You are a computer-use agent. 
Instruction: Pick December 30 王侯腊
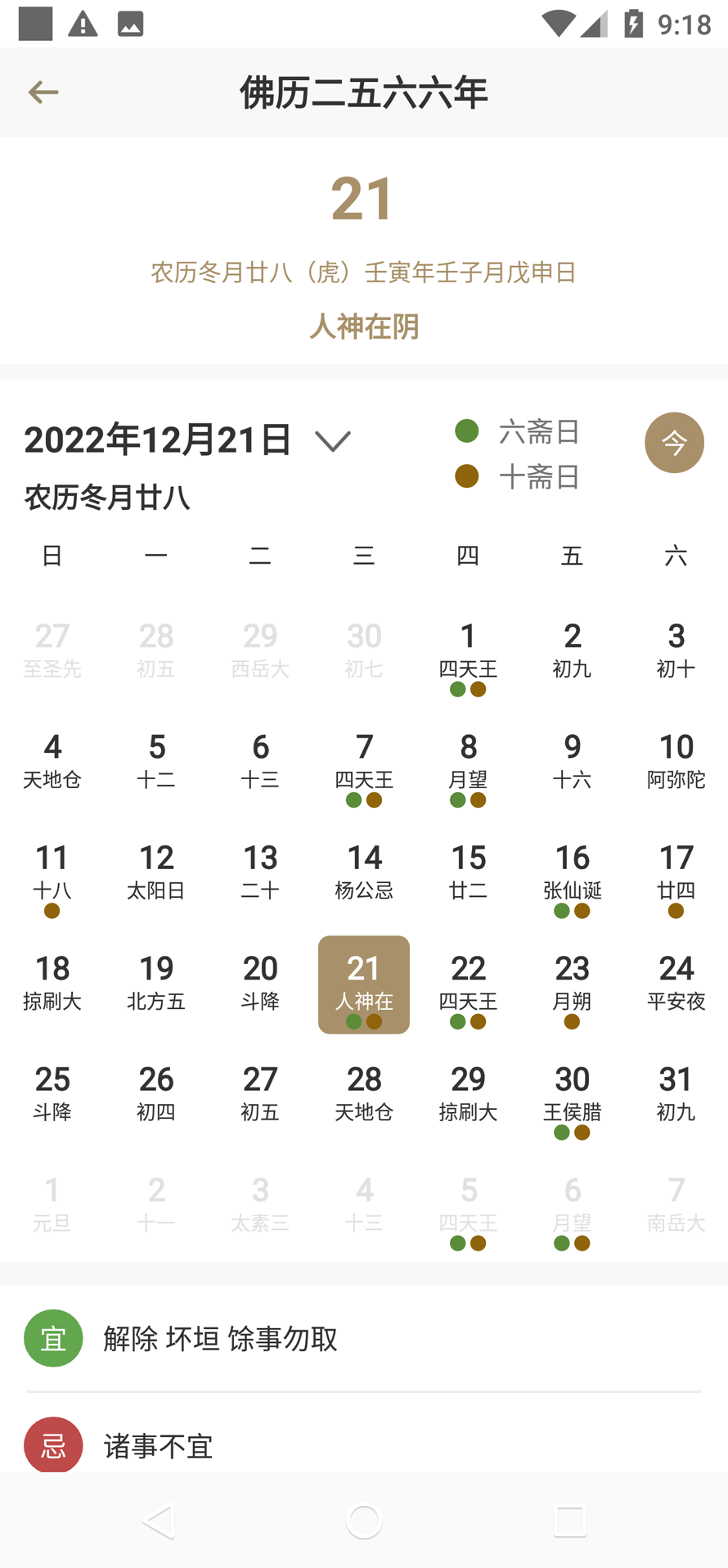click(572, 1095)
